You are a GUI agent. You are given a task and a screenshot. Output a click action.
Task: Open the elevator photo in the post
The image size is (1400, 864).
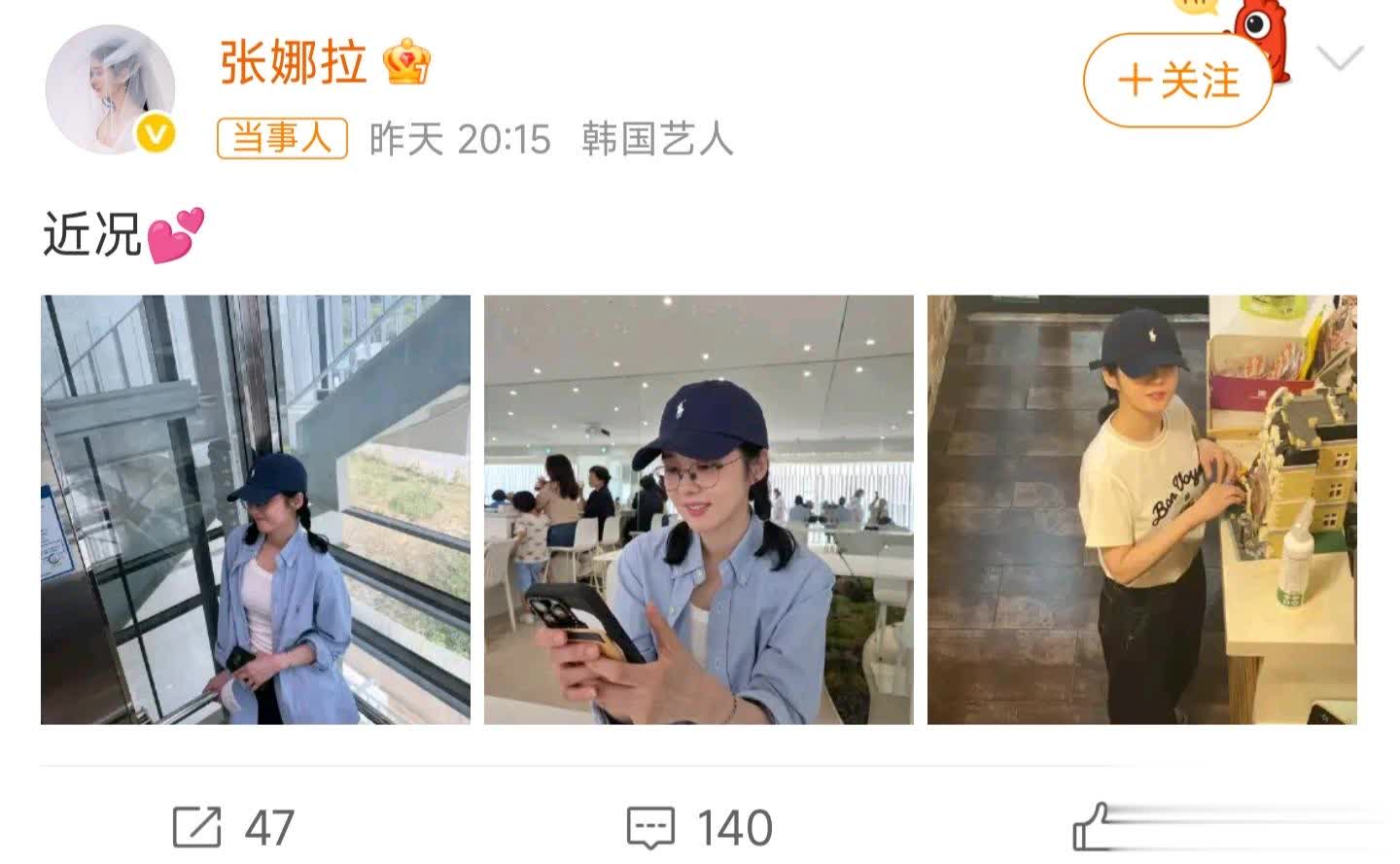[255, 509]
